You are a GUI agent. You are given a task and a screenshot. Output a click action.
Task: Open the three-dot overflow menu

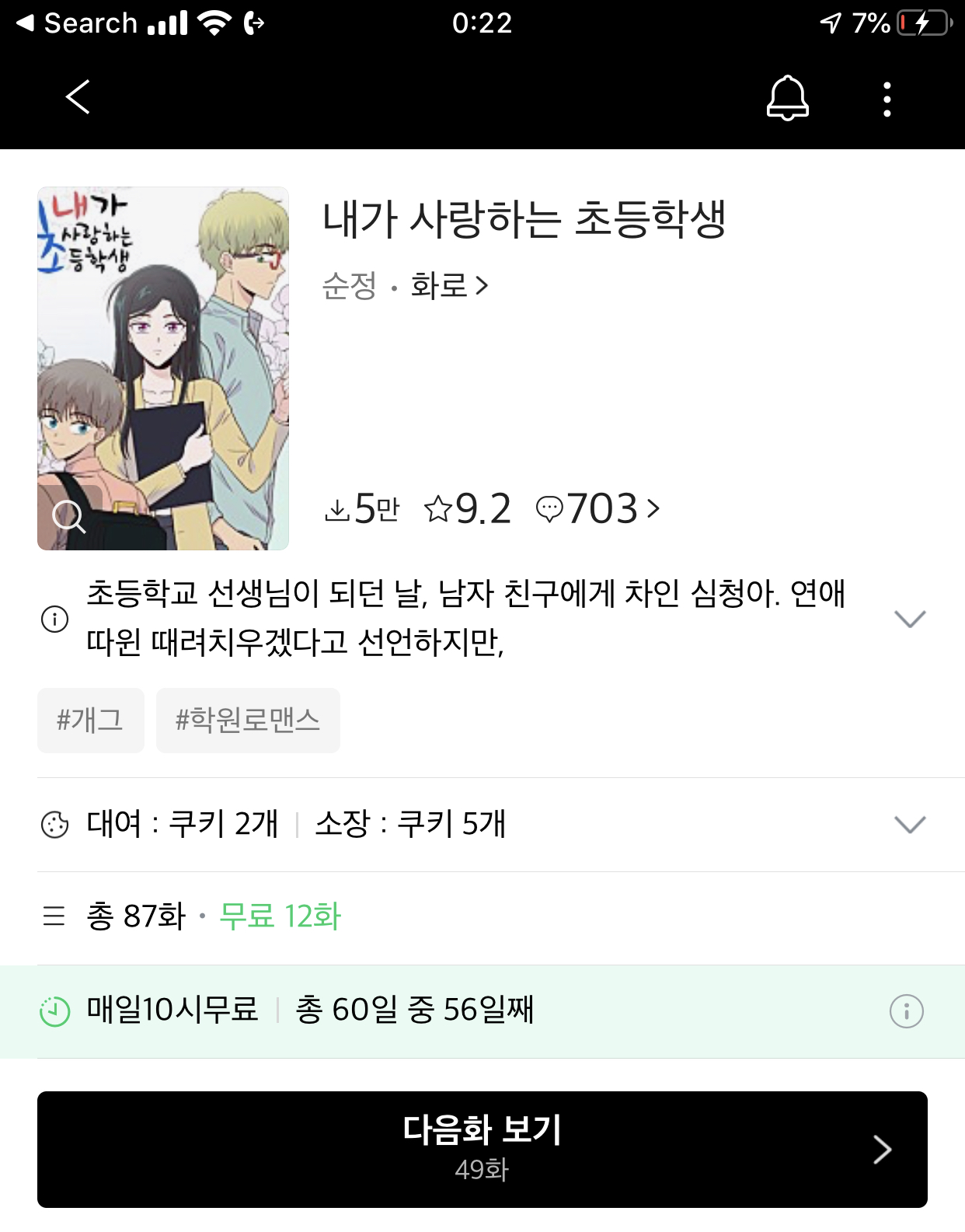887,99
